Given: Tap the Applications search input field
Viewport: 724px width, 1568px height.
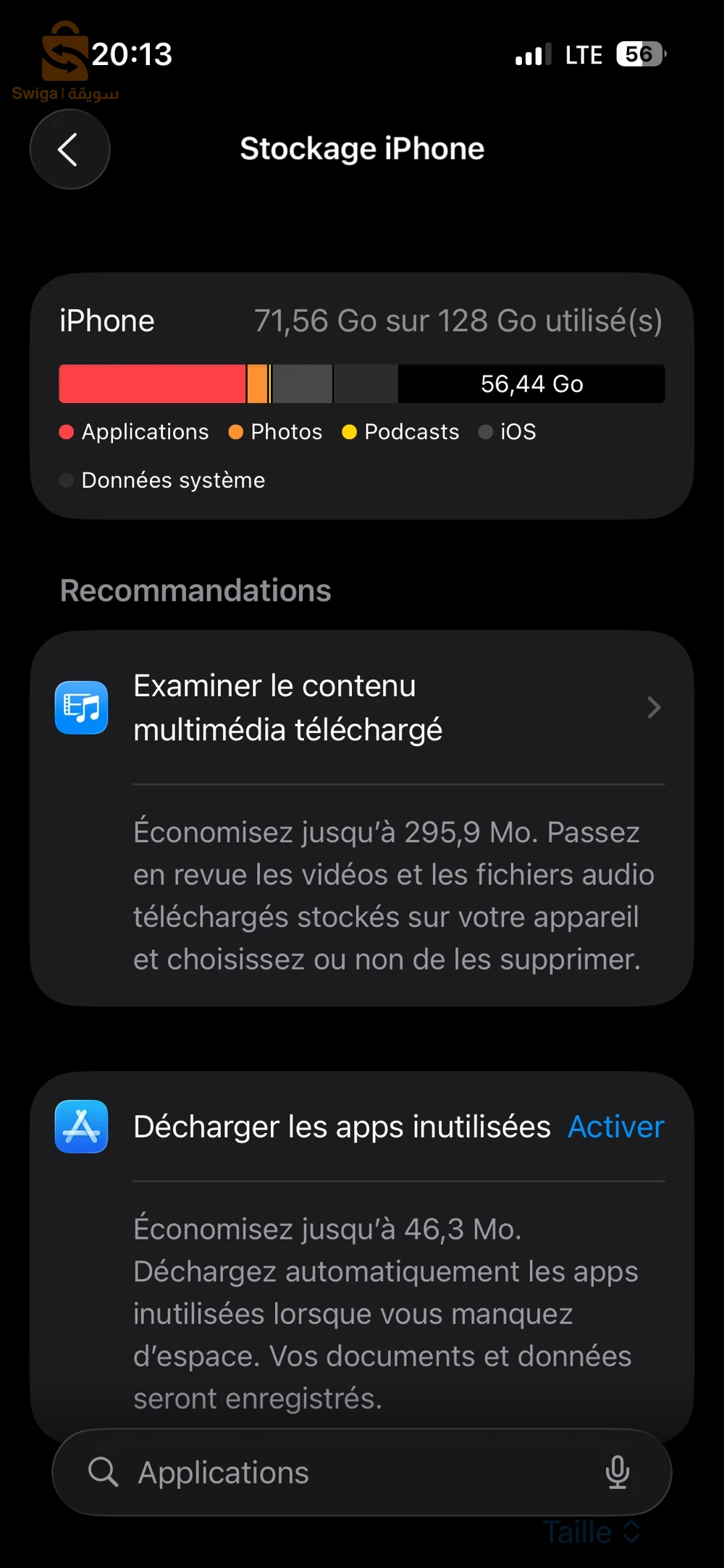Looking at the screenshot, I should click(290, 1473).
